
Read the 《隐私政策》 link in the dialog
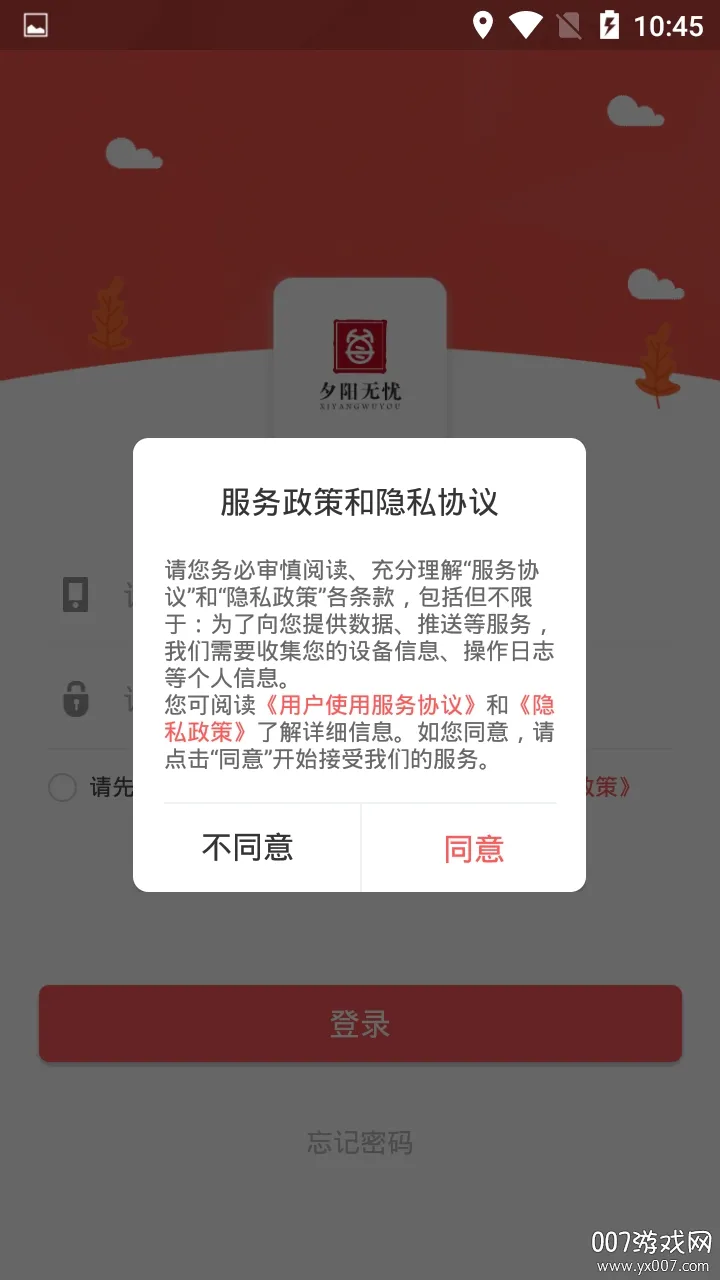tap(205, 731)
